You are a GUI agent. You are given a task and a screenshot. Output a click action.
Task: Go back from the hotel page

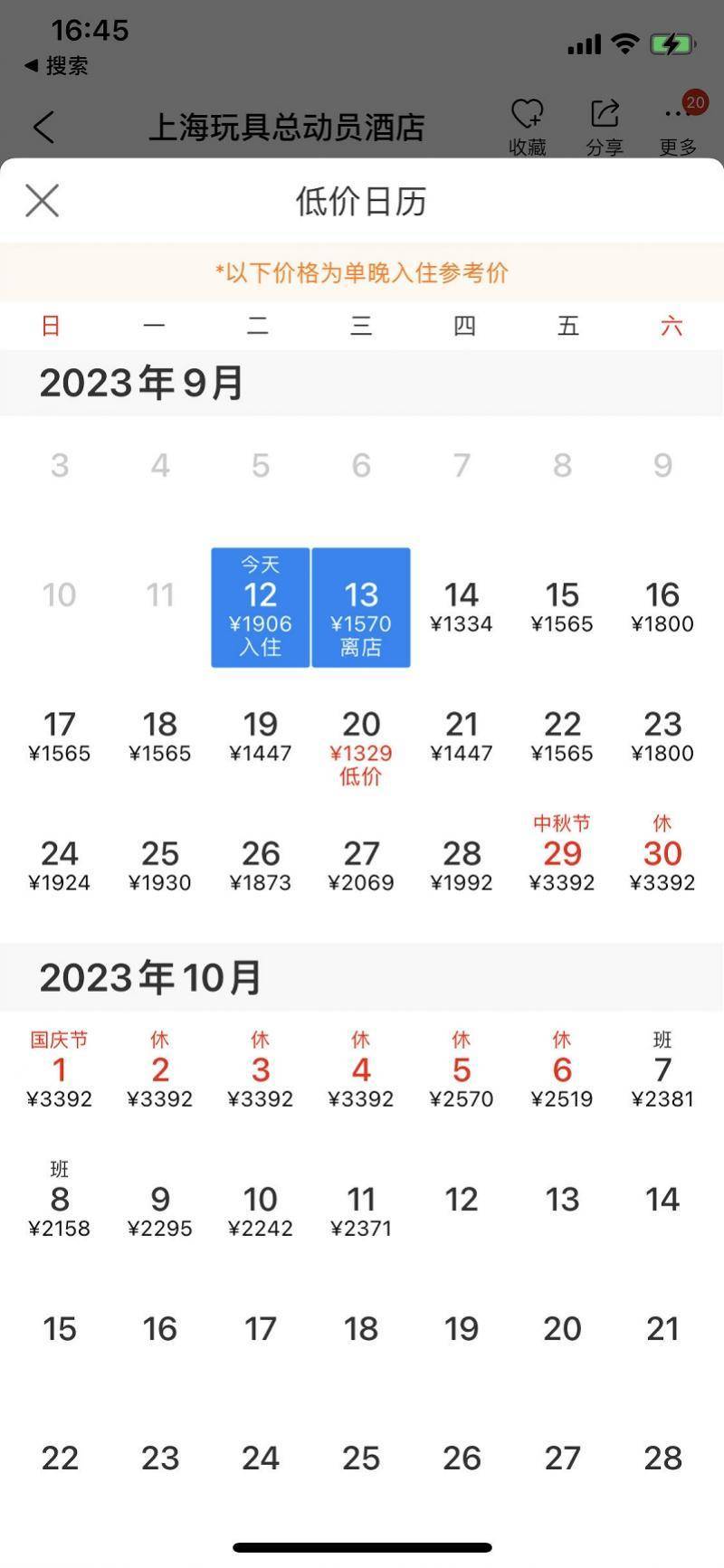pos(43,127)
